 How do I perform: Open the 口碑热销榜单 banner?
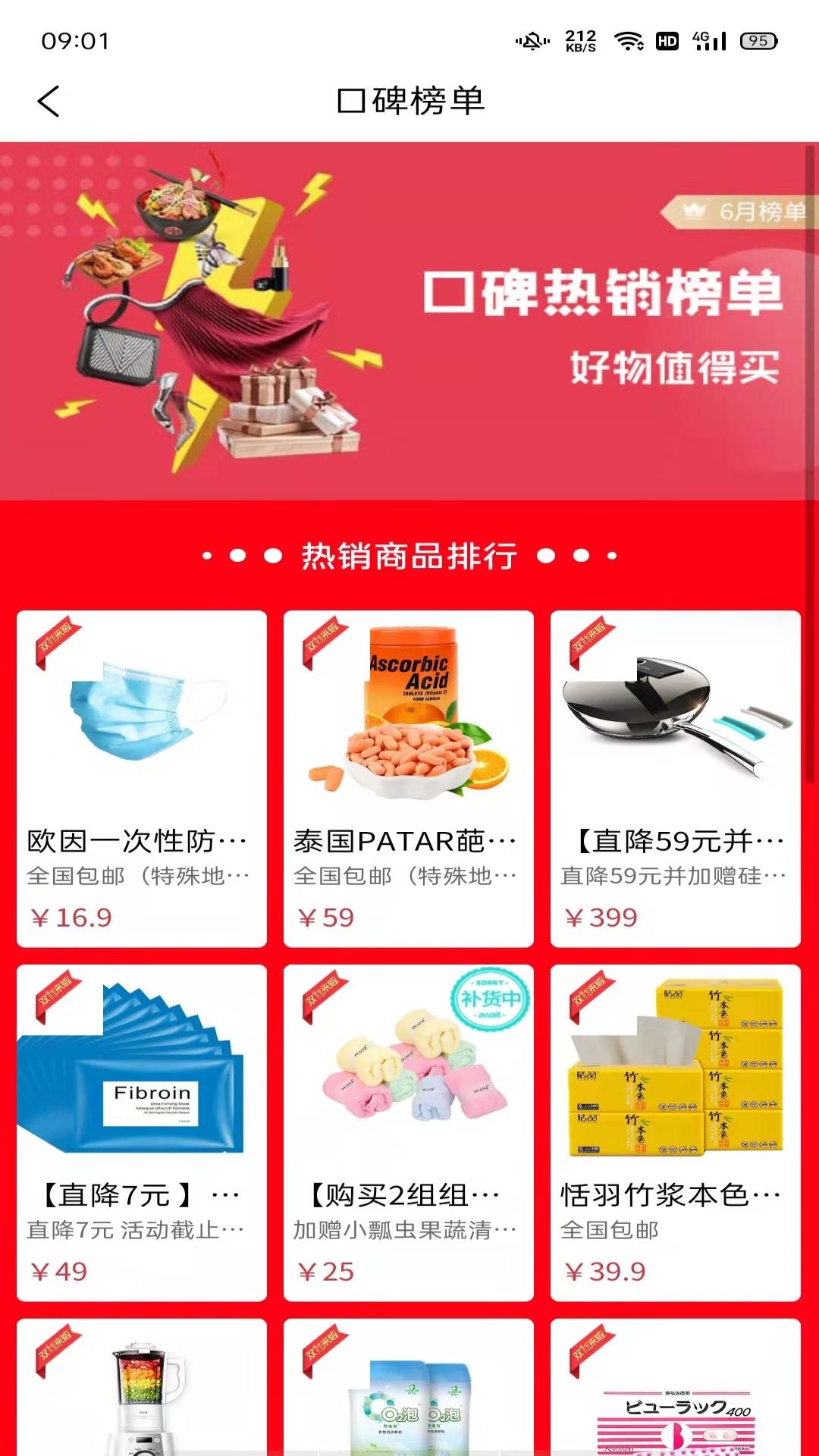coord(409,321)
